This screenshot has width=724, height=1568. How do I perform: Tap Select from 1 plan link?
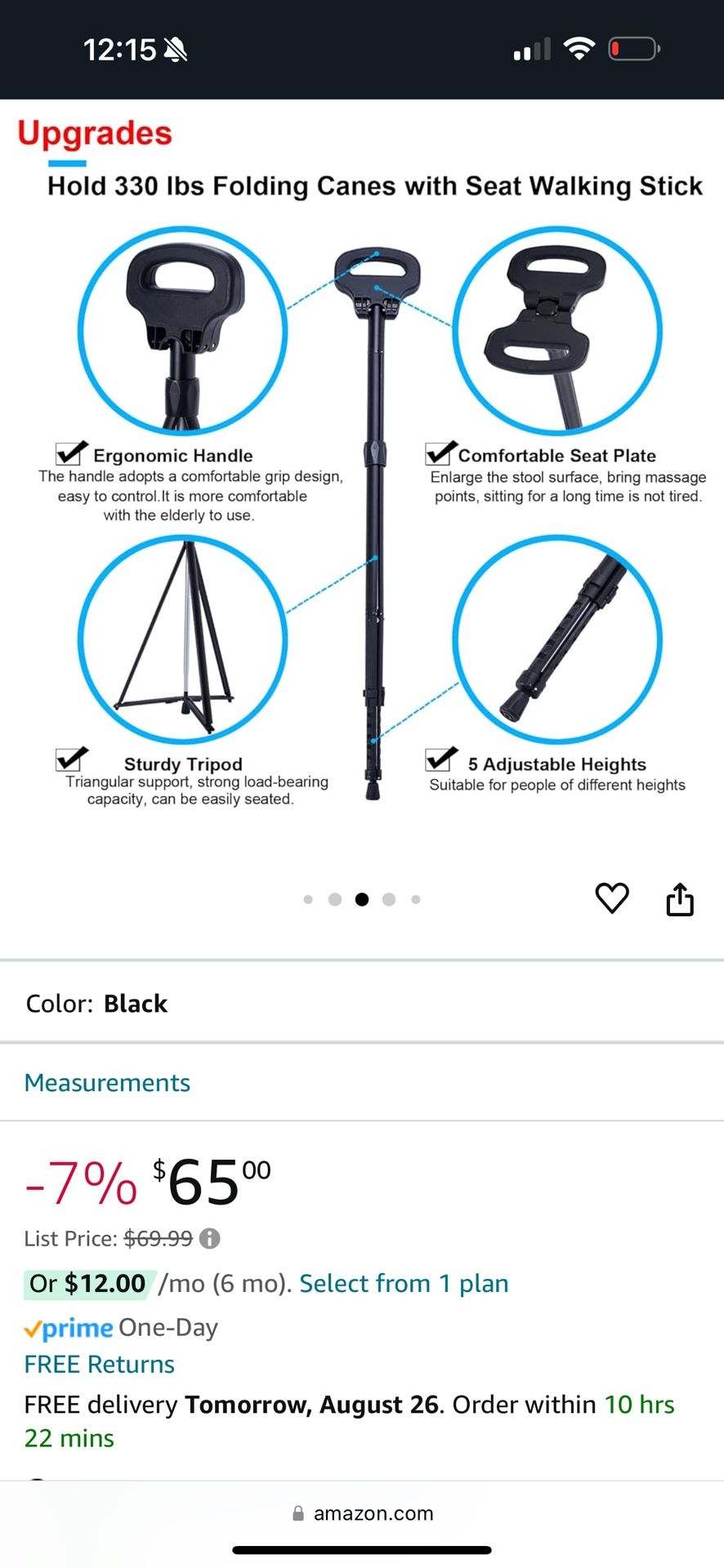[404, 1283]
